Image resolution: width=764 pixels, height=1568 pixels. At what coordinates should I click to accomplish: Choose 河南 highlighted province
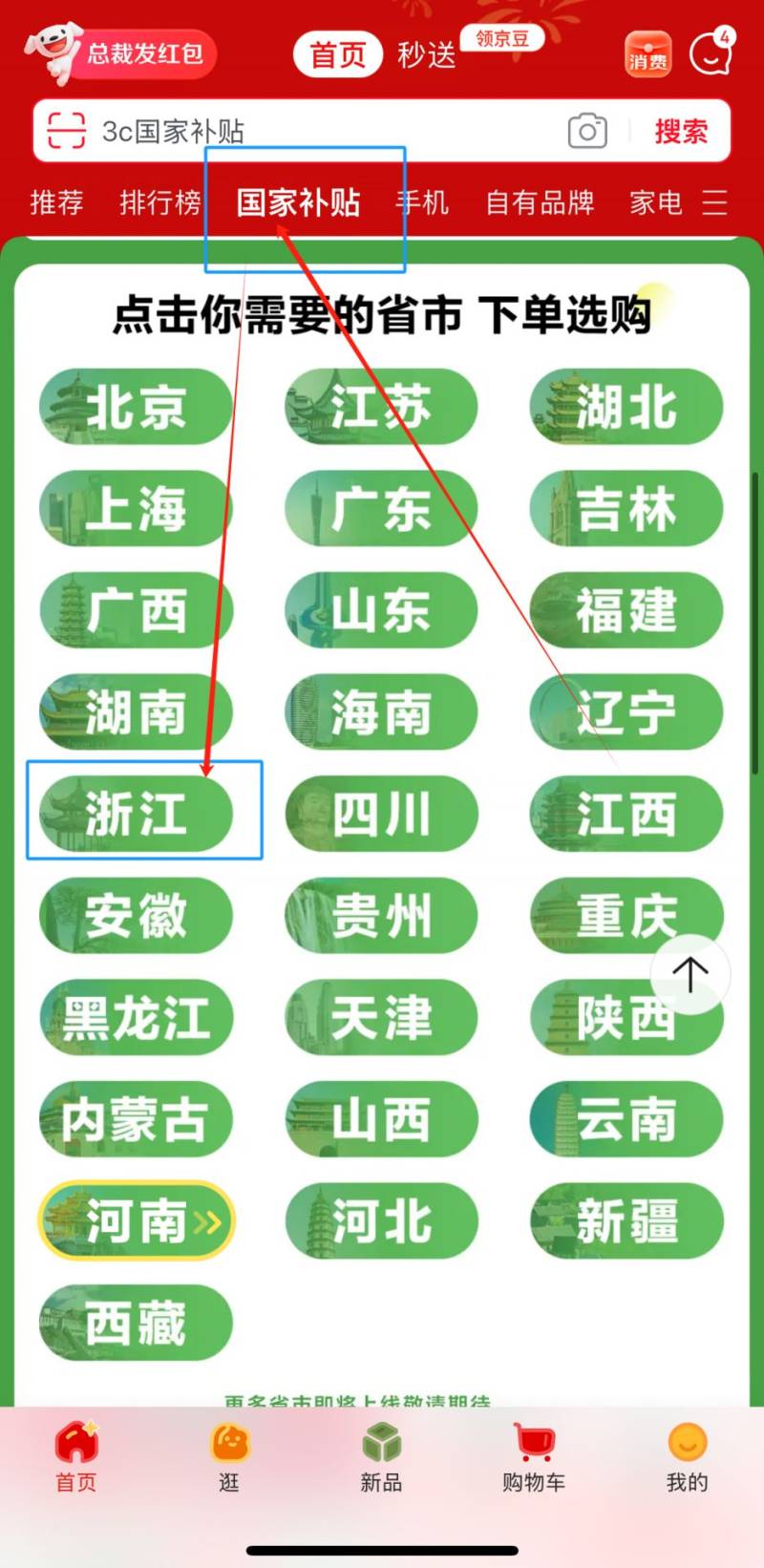[136, 1220]
